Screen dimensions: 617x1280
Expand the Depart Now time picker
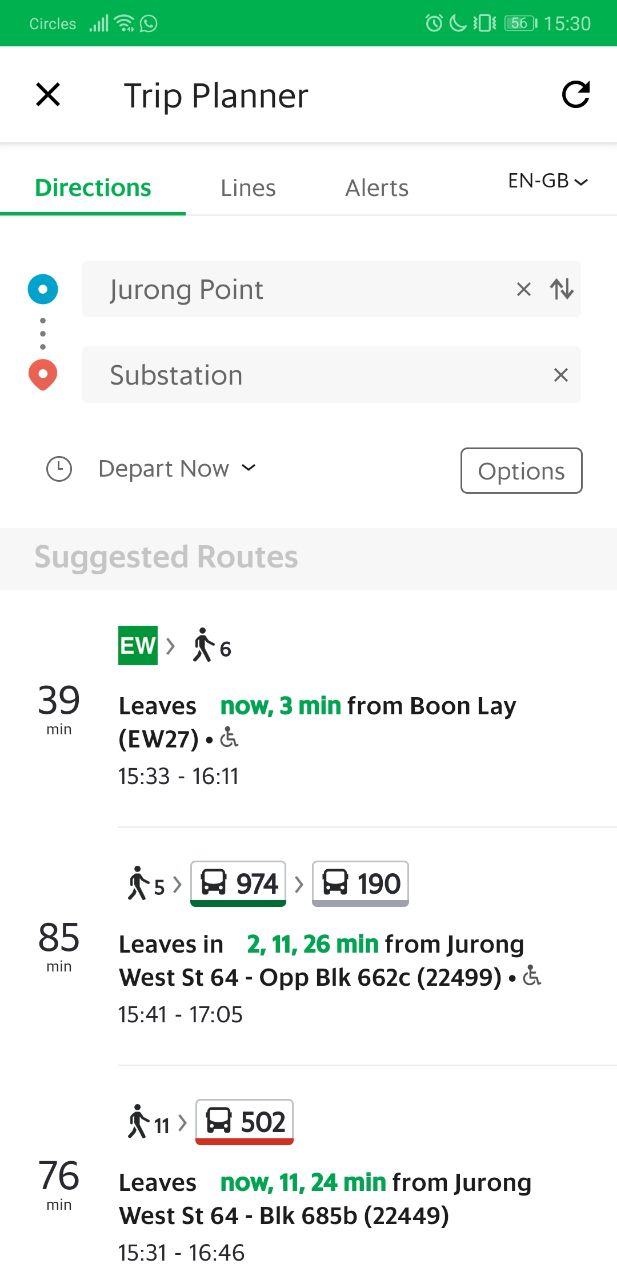point(176,469)
